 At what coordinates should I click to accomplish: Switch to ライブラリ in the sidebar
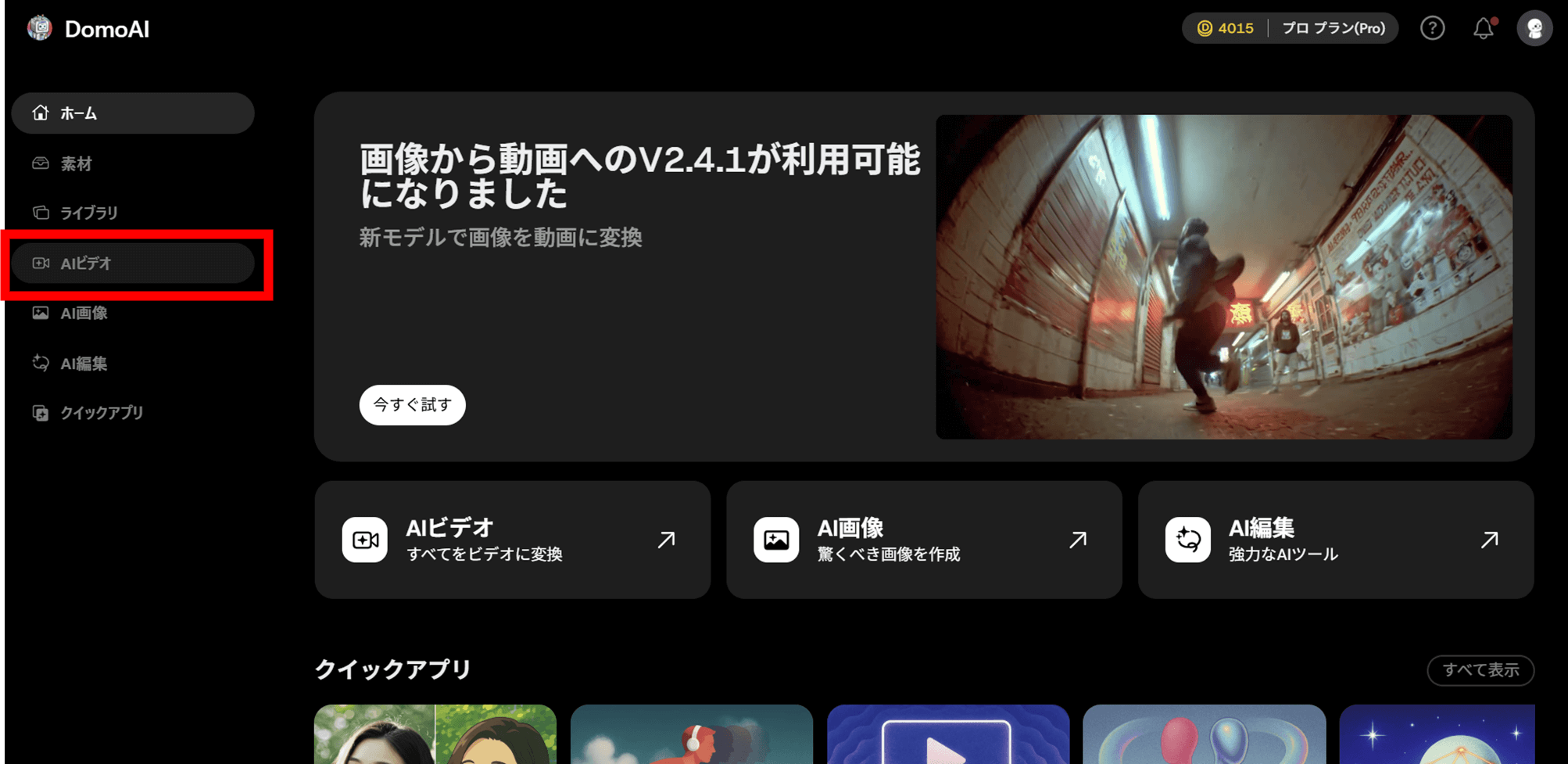[x=133, y=213]
